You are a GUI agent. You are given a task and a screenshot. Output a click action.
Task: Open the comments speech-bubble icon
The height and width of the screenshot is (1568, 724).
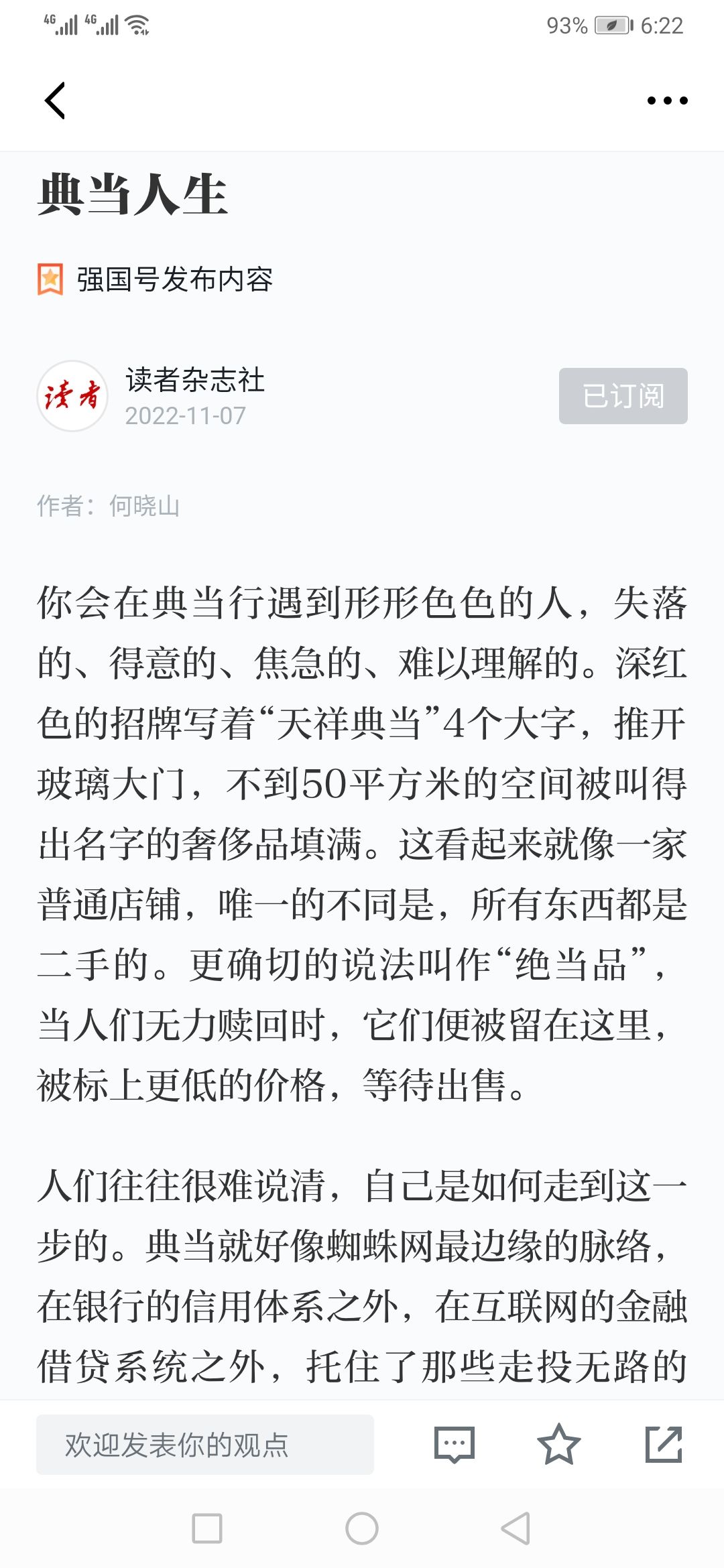click(455, 1444)
